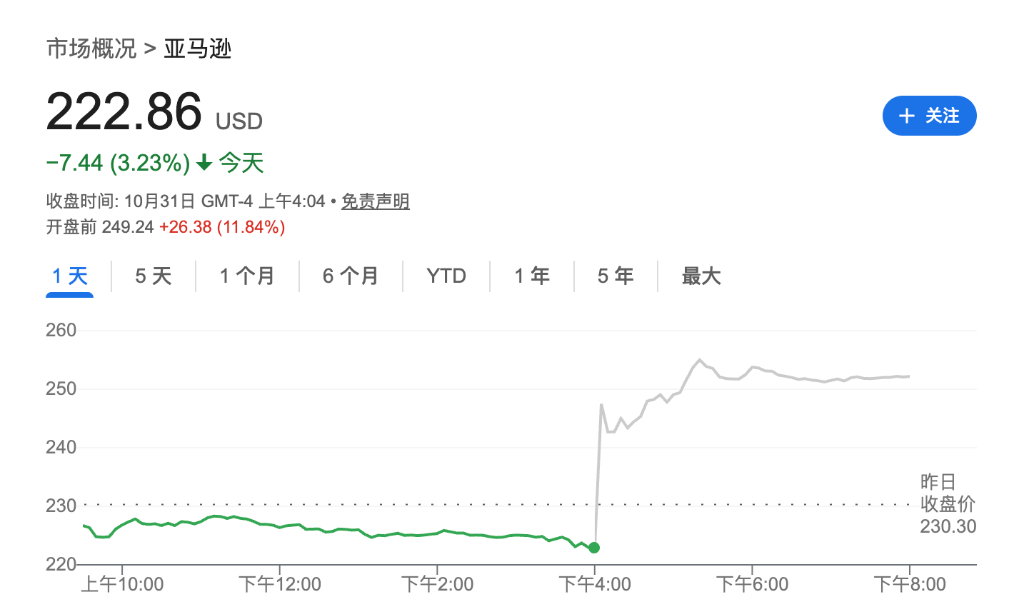Image resolution: width=1024 pixels, height=609 pixels.
Task: Show the 最大 full history chart
Action: [x=701, y=276]
